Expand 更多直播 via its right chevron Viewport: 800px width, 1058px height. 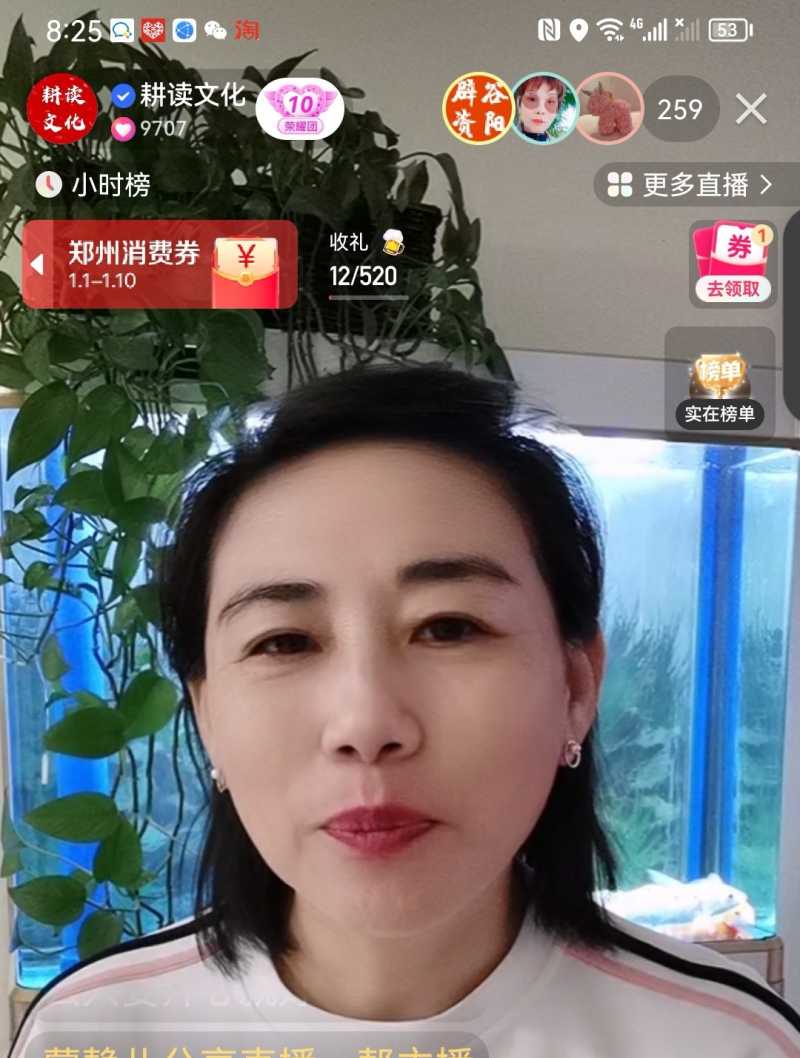[766, 185]
